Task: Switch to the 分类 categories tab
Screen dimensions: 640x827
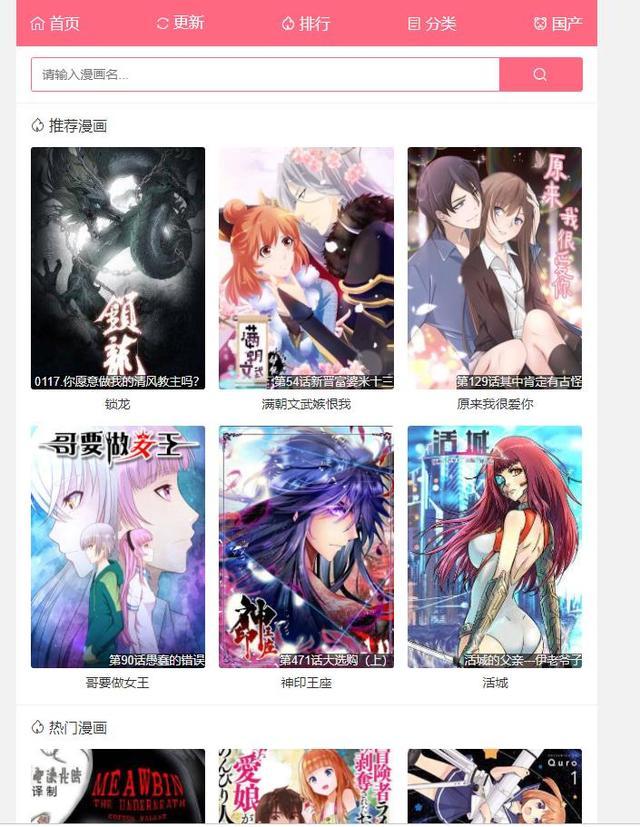Action: pyautogui.click(x=432, y=23)
